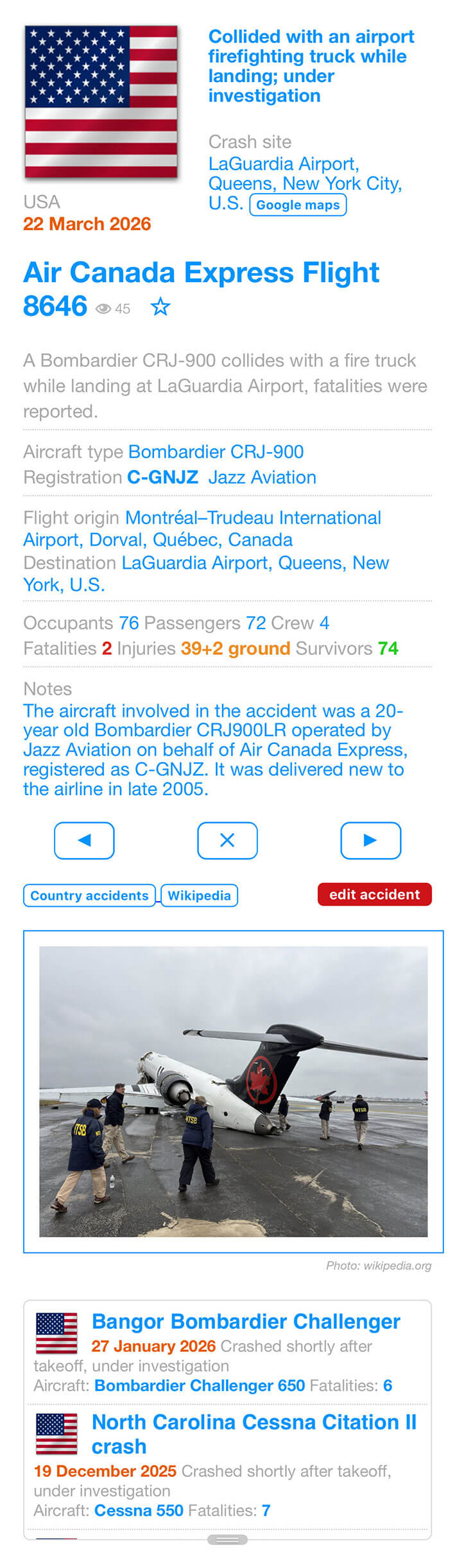The height and width of the screenshot is (1568, 455).
Task: Go to the next accident
Action: [370, 840]
